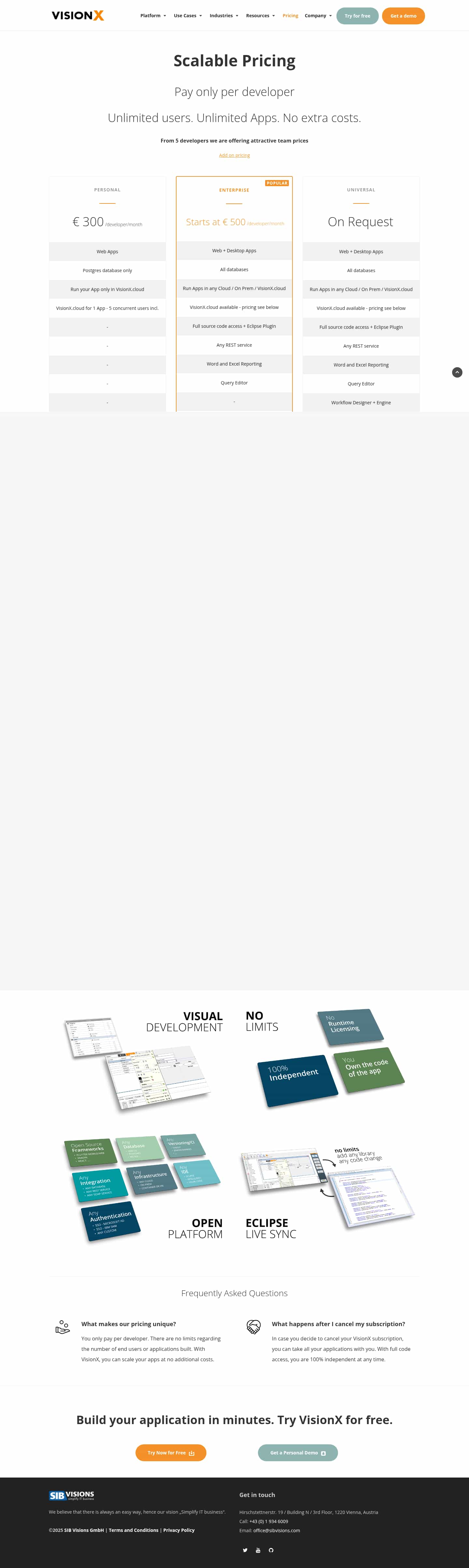Tap the Try for free button
This screenshot has width=469, height=1568.
coord(357,16)
